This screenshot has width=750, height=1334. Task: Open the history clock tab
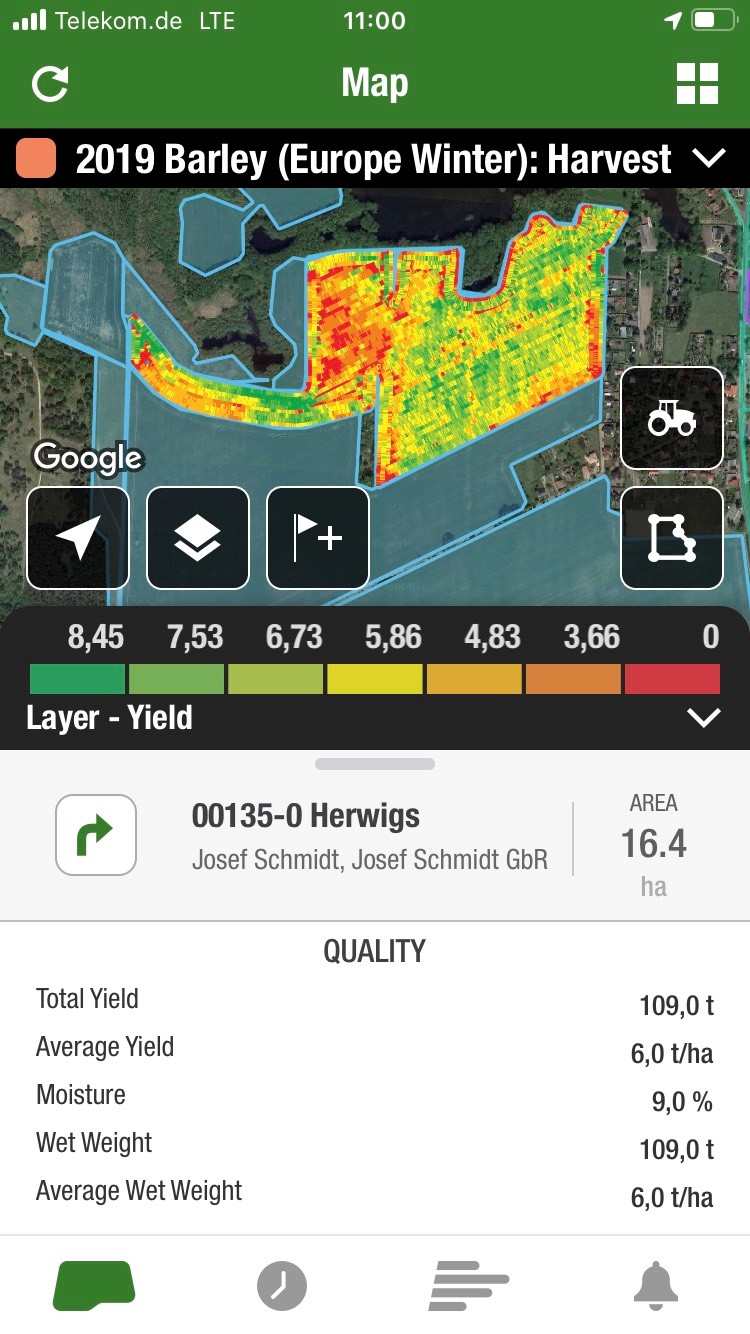282,1285
